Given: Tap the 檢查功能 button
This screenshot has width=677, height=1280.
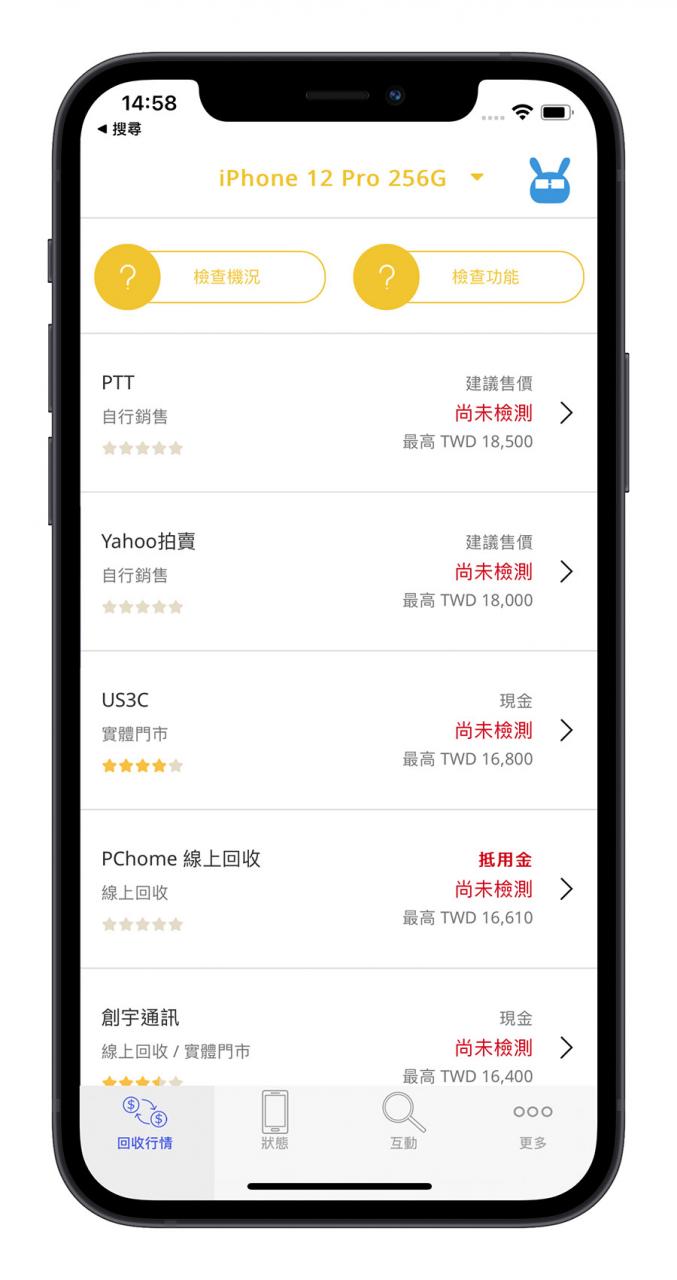Looking at the screenshot, I should [x=469, y=277].
